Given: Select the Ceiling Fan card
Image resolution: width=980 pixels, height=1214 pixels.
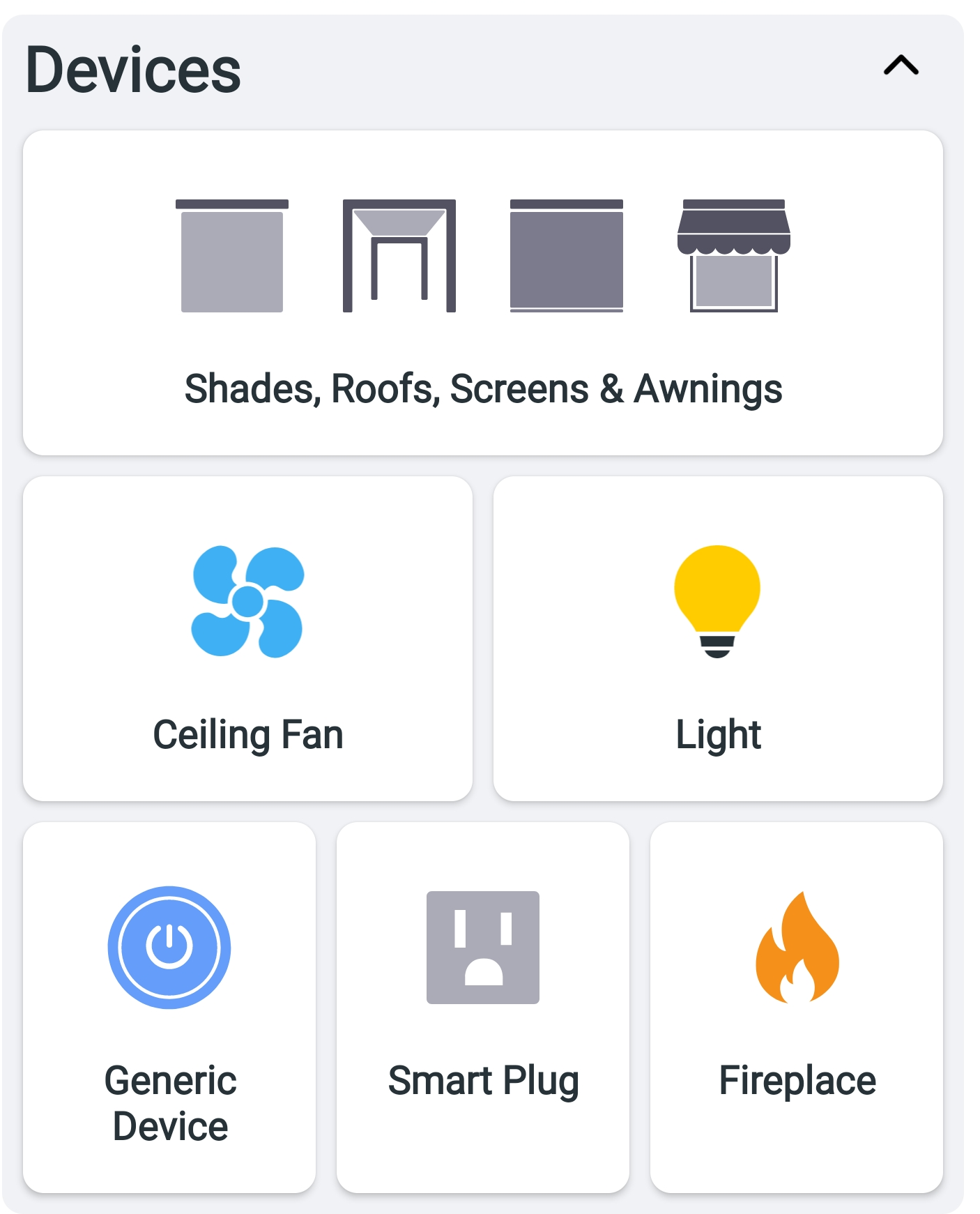Looking at the screenshot, I should tap(247, 638).
